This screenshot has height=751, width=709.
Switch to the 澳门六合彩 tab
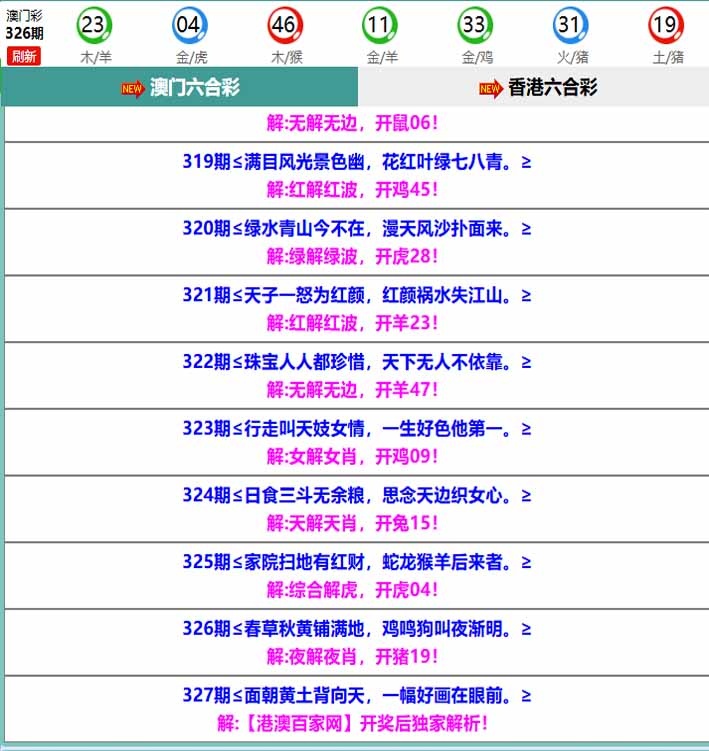click(x=180, y=87)
